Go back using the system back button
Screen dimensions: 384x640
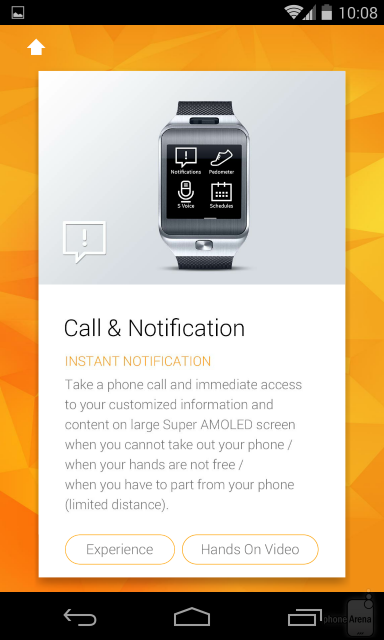point(80,617)
